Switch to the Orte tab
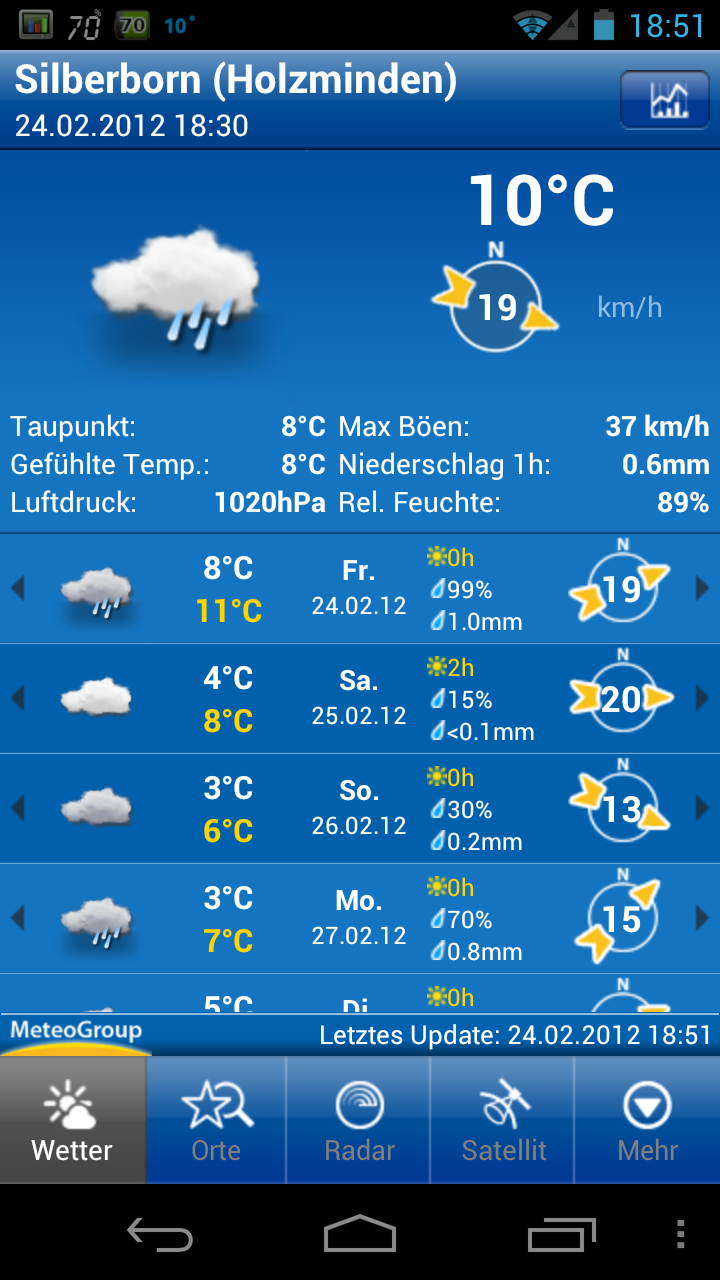This screenshot has width=720, height=1280. point(216,1121)
